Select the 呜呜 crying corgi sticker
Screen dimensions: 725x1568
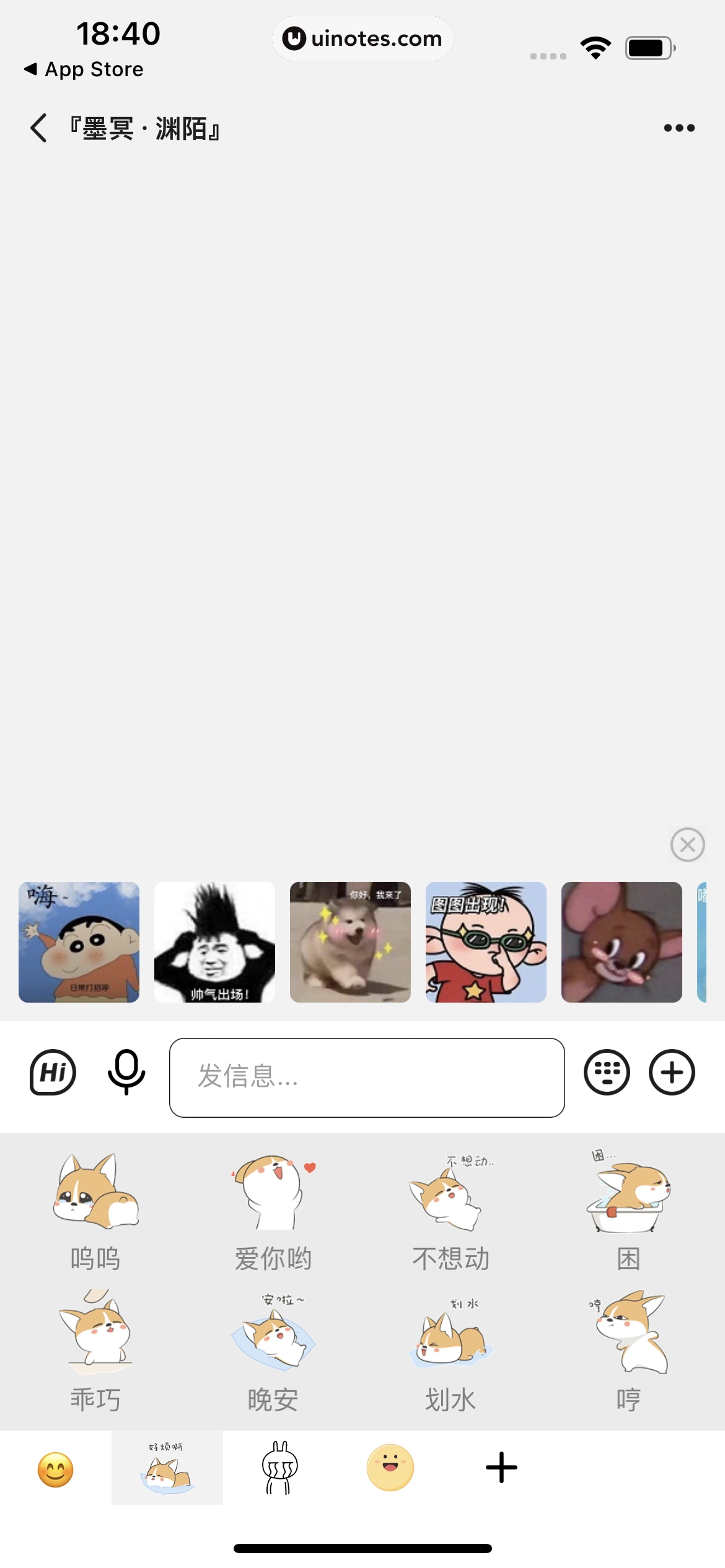(x=95, y=1195)
